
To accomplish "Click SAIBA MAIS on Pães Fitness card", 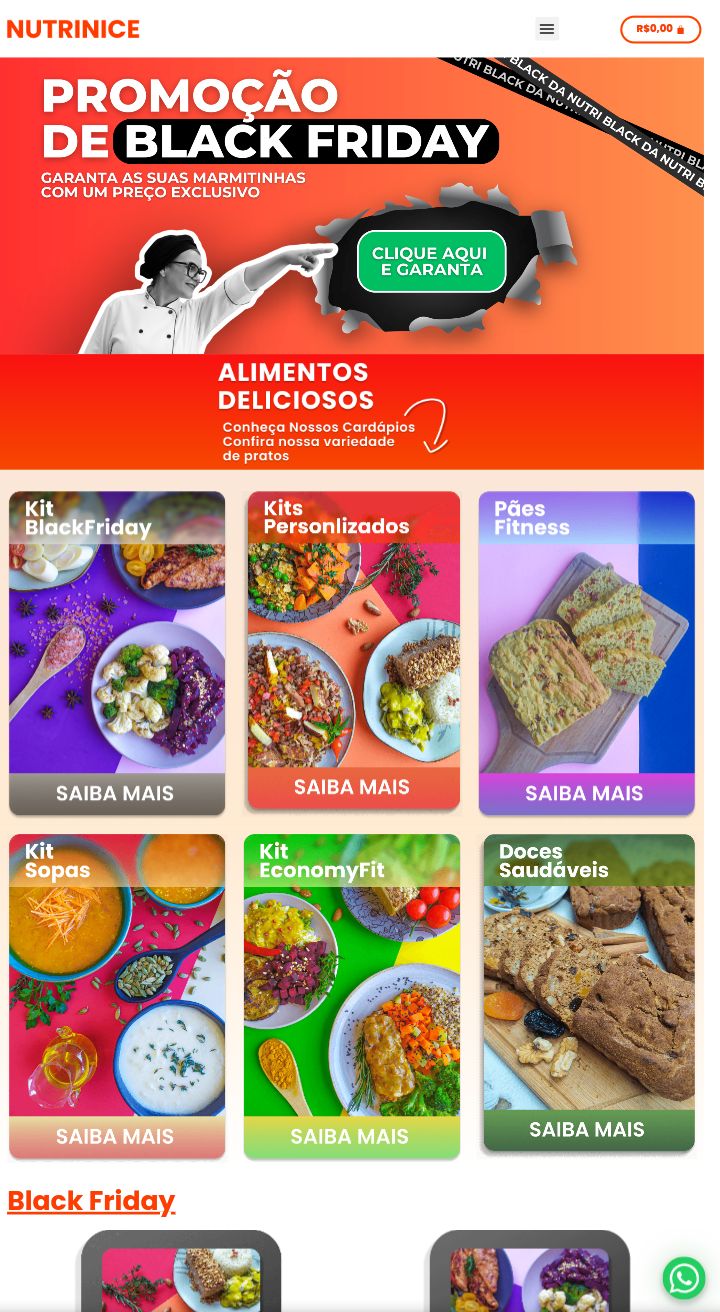I will pos(587,792).
